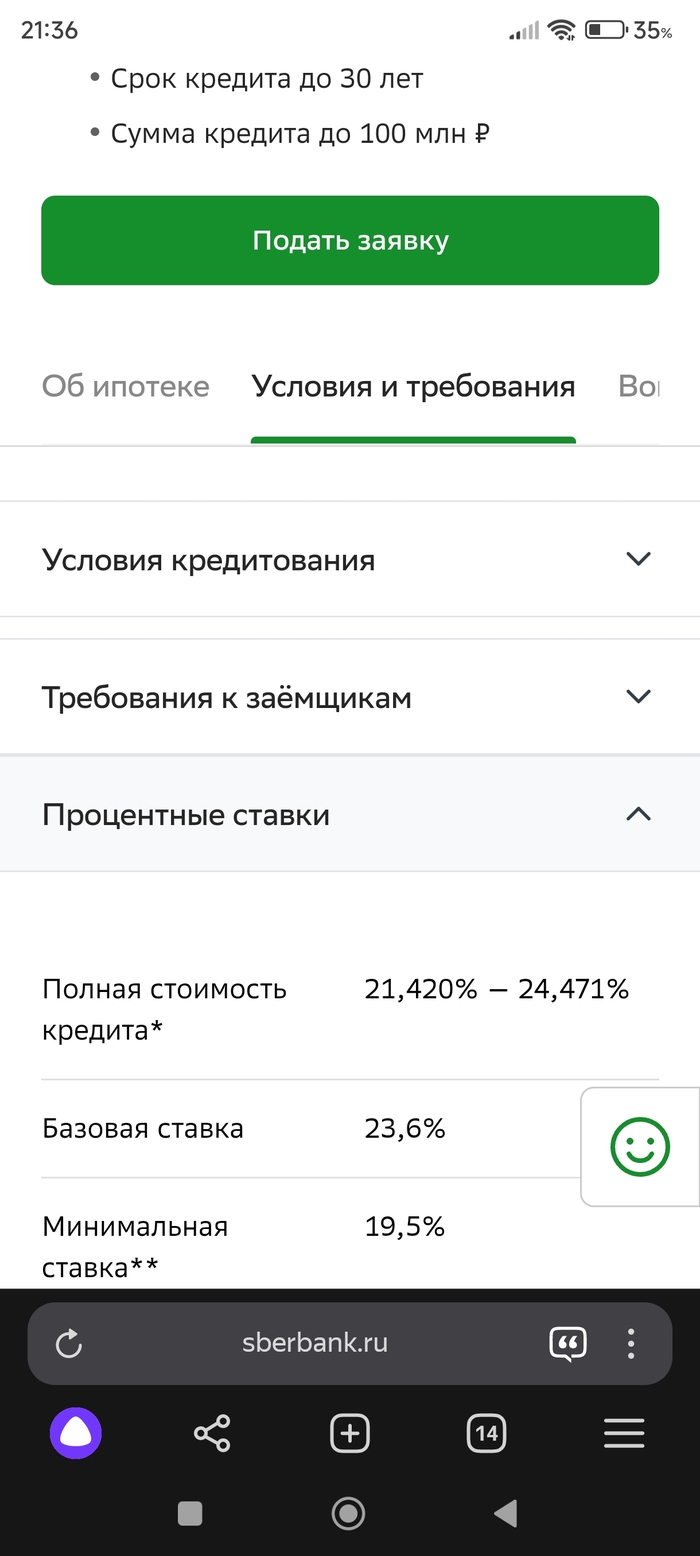Switch to the Об ипотеке tab
Screen dimensions: 700x1556
coord(126,387)
